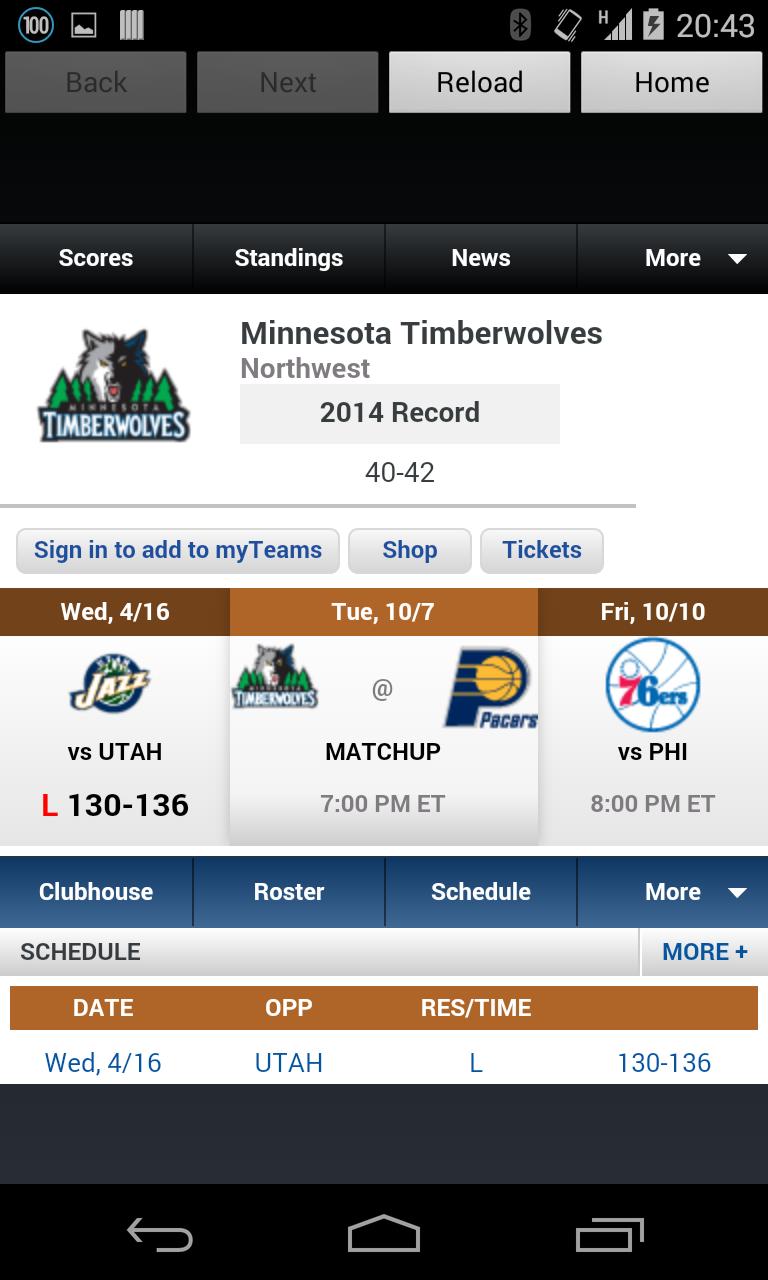Open the recent apps icon
The width and height of the screenshot is (768, 1280).
click(x=609, y=1232)
